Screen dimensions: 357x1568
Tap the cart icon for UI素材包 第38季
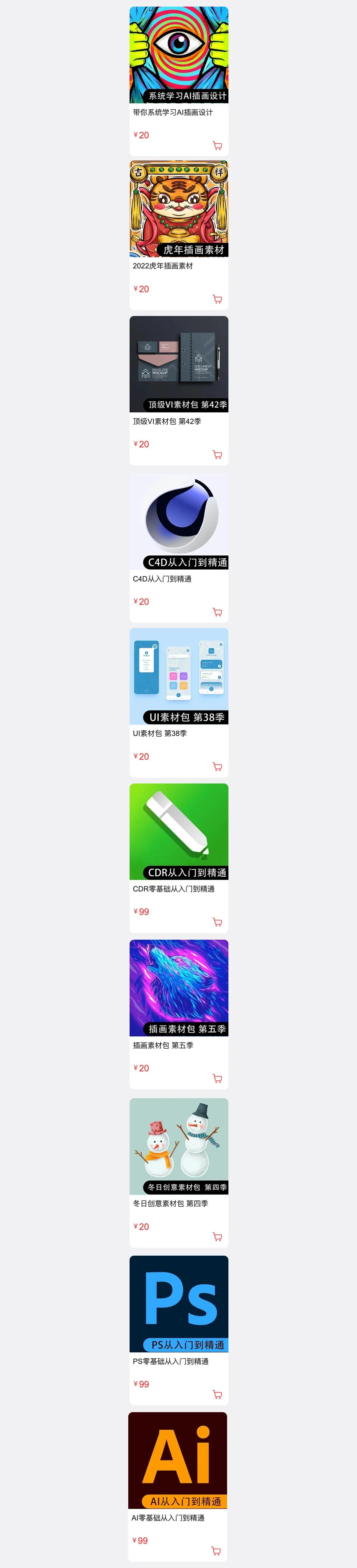coord(218,767)
